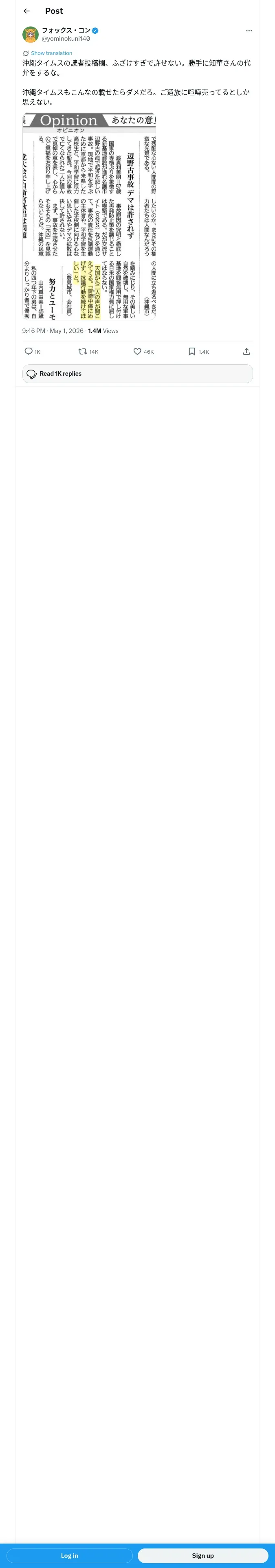Tap the Sign up button
275x1568 pixels.
(203, 1556)
